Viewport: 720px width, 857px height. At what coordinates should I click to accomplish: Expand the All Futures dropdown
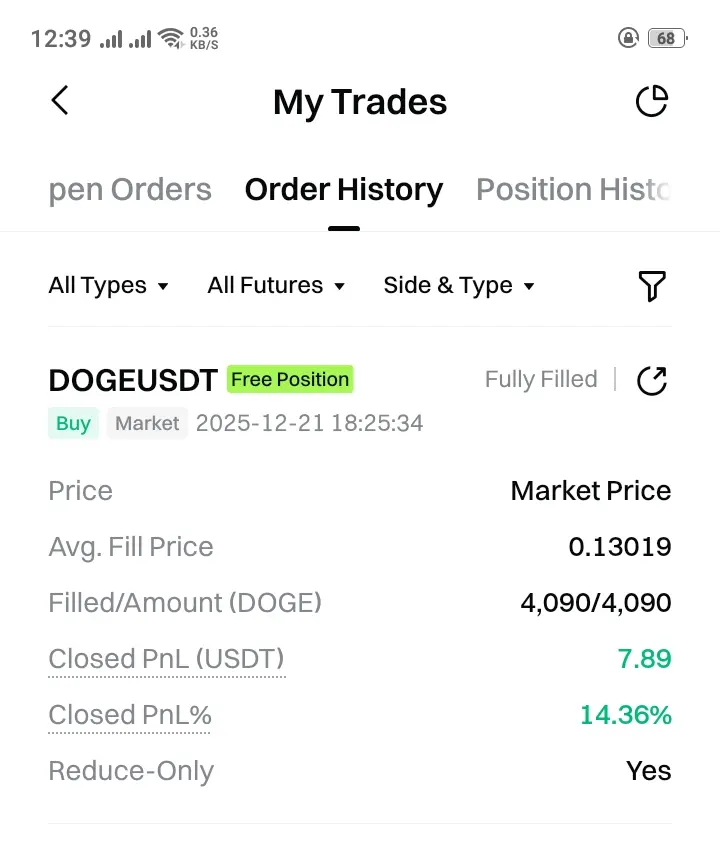coord(276,286)
